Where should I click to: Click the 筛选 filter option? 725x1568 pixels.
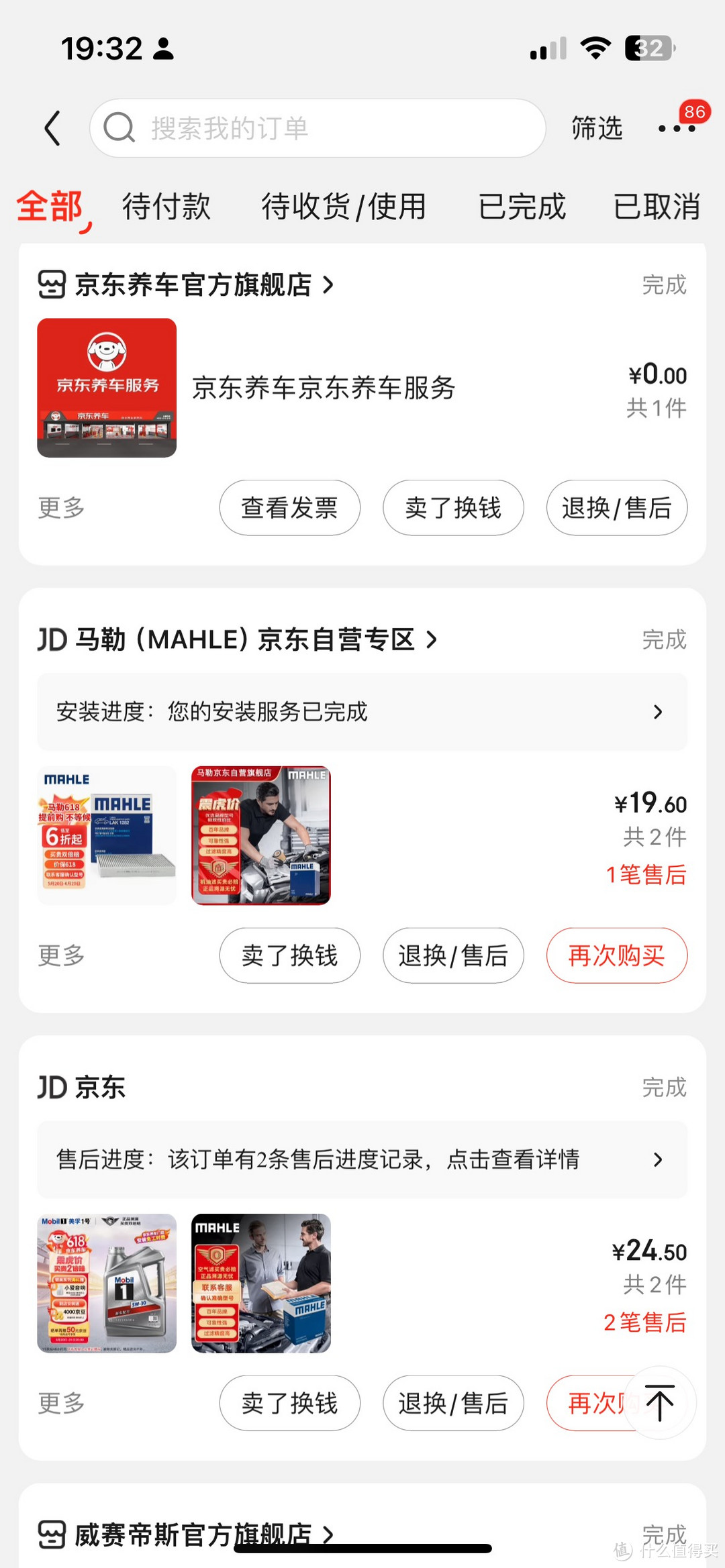pyautogui.click(x=596, y=127)
